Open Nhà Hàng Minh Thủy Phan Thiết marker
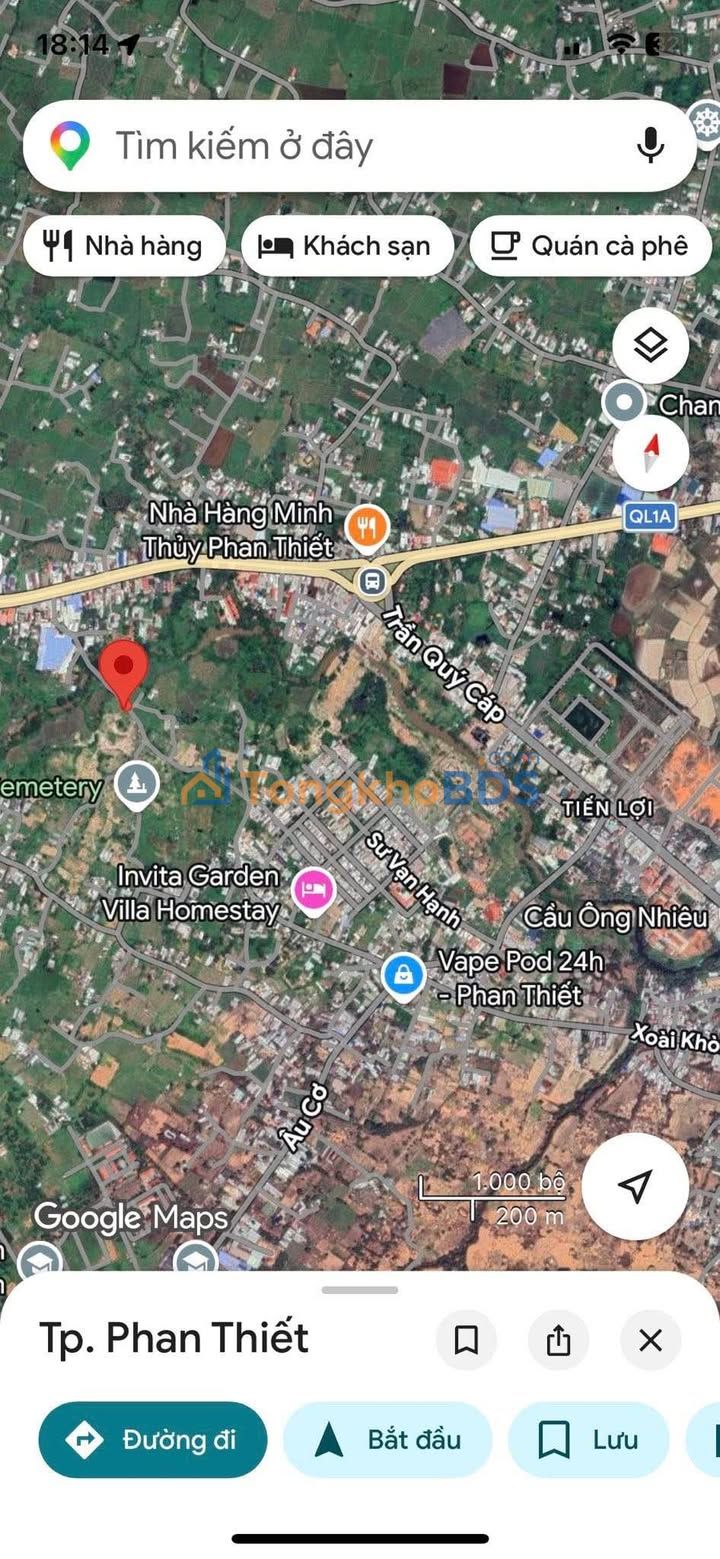720x1559 pixels. coord(367,526)
